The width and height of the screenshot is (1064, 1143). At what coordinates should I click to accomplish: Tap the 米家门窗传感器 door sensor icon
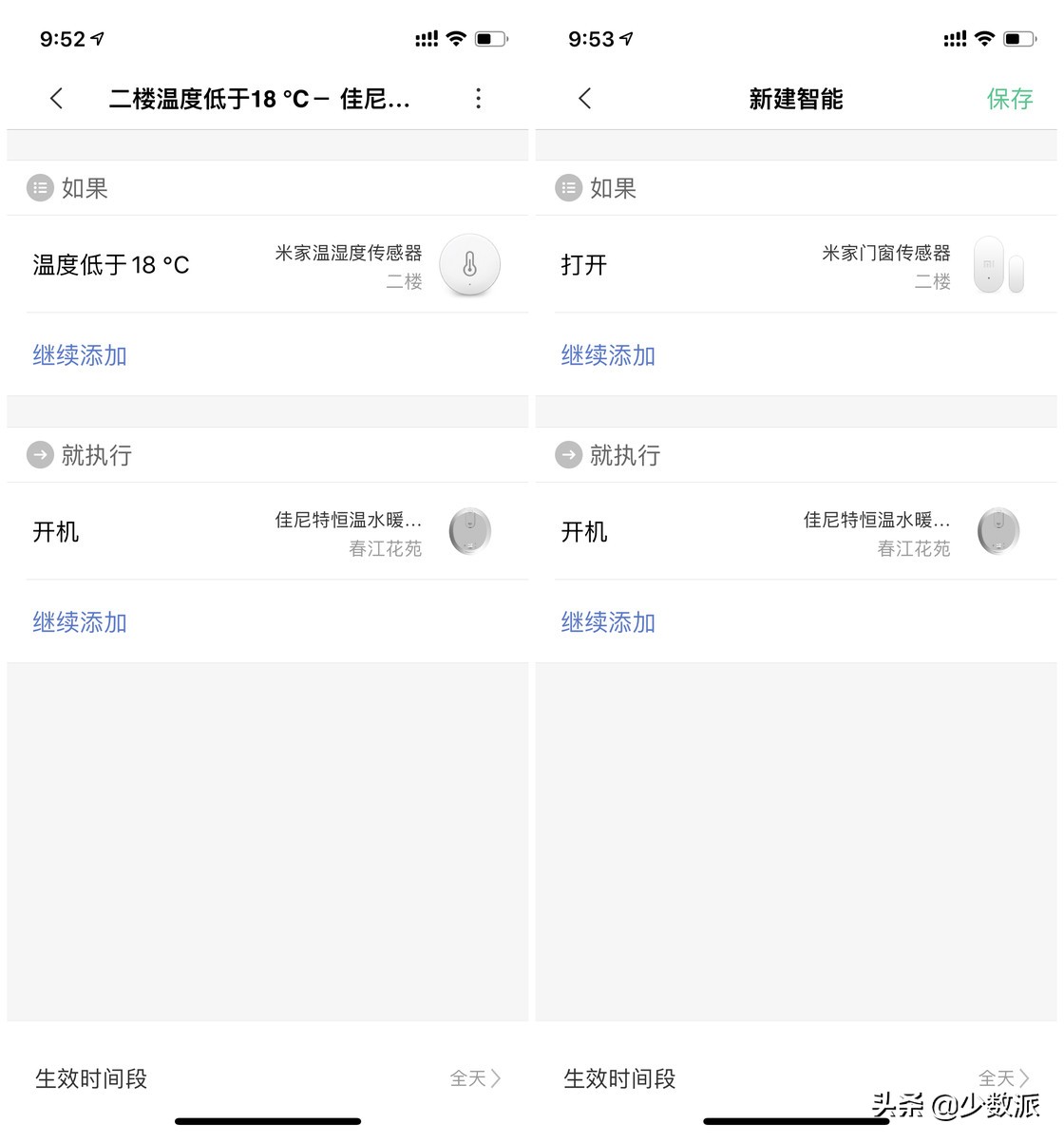point(998,265)
